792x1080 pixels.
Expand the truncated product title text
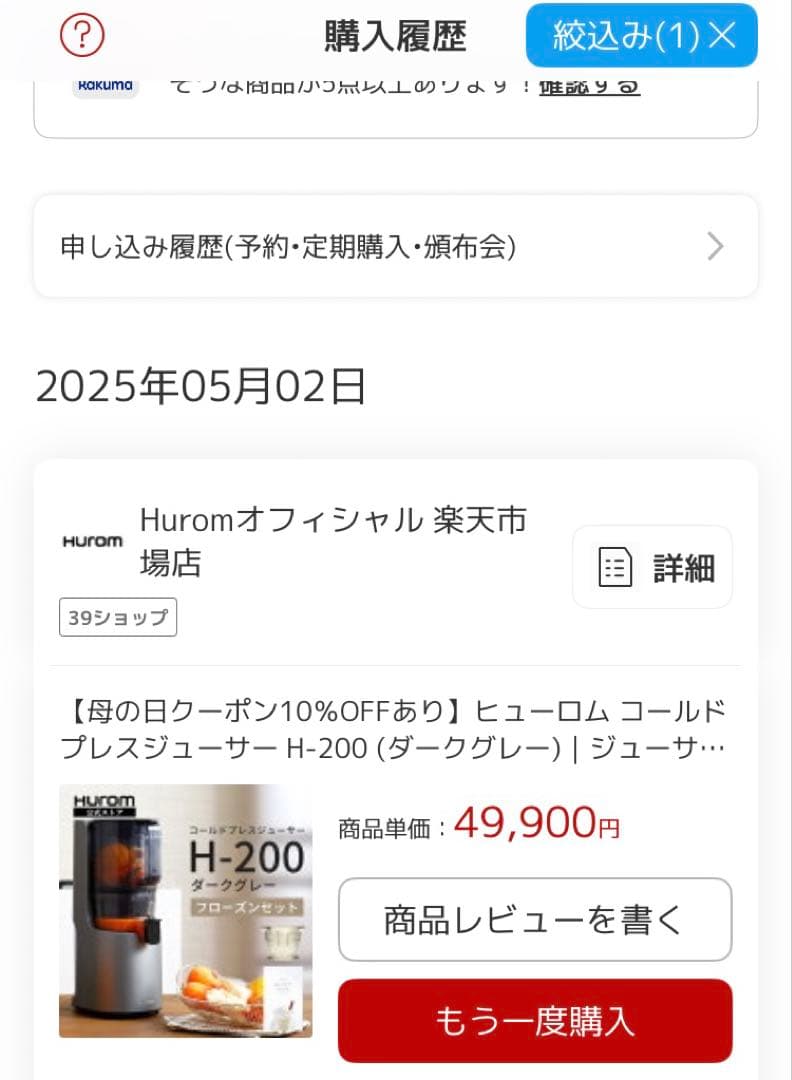pyautogui.click(x=396, y=726)
